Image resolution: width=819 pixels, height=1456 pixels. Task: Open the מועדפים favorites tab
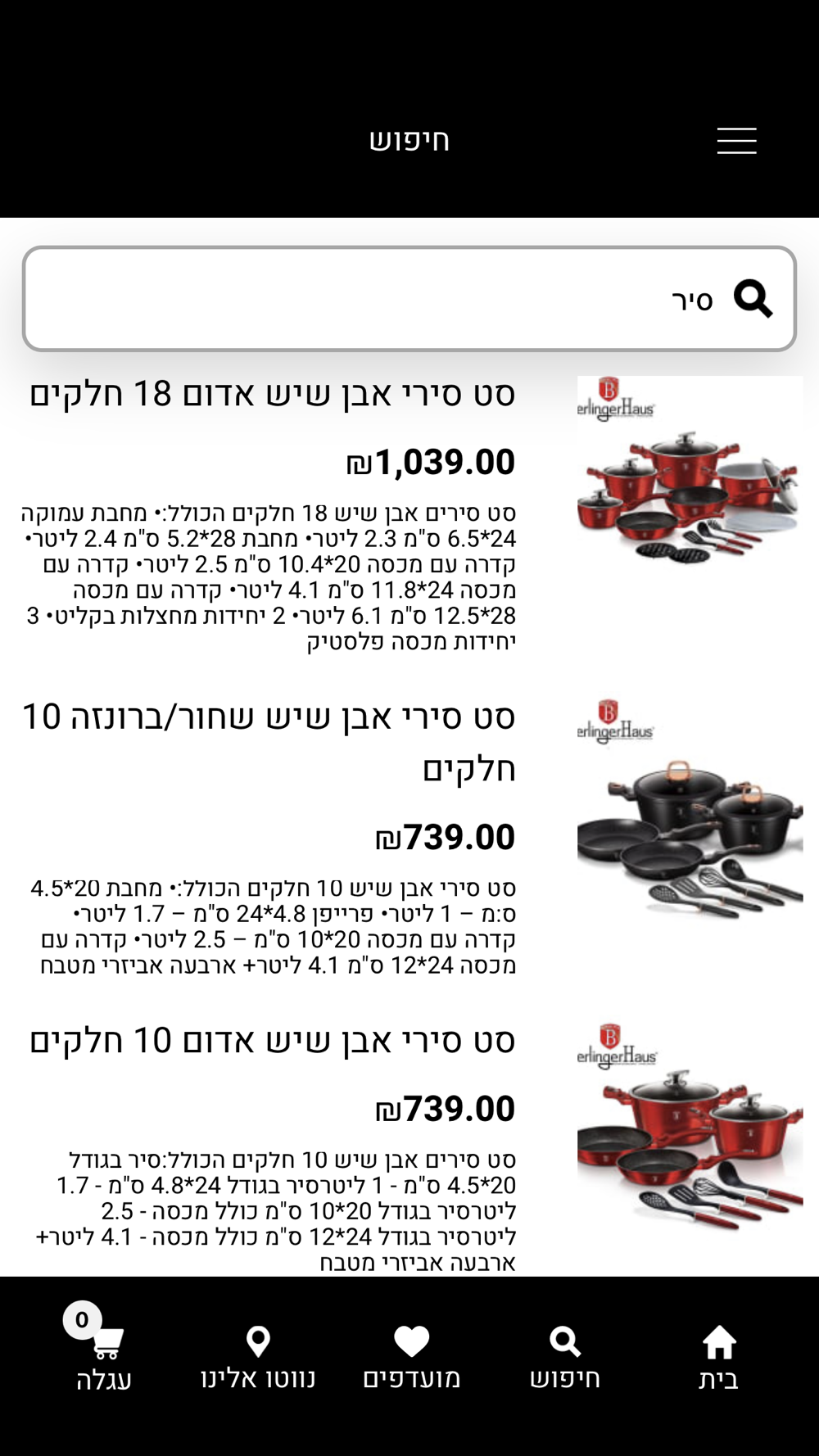point(411,1358)
